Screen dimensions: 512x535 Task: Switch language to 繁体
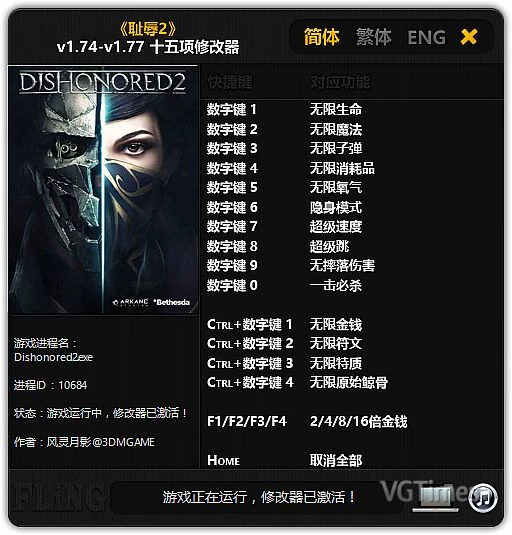tap(374, 37)
